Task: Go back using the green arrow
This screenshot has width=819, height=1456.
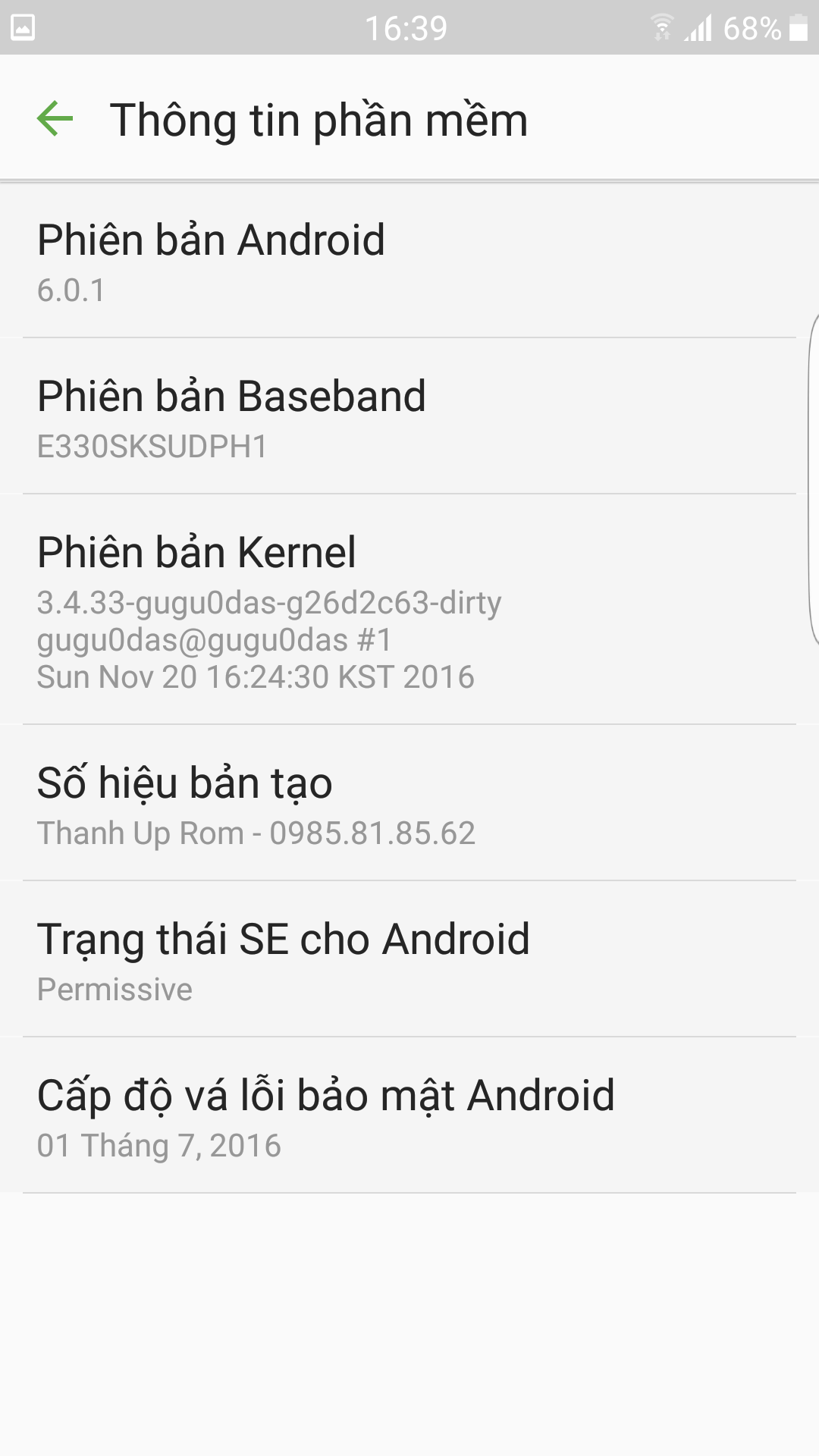Action: 55,119
